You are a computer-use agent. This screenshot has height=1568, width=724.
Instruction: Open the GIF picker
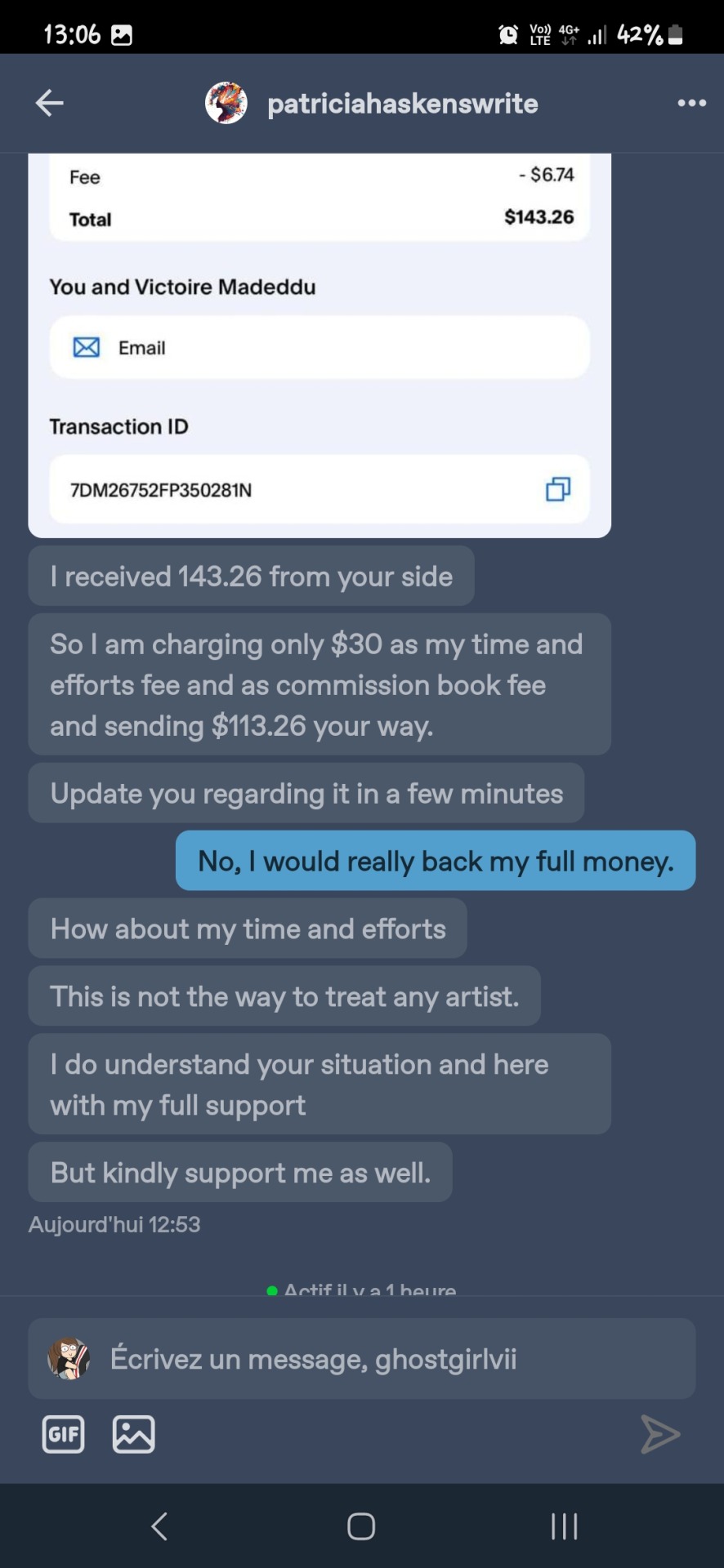tap(63, 1434)
